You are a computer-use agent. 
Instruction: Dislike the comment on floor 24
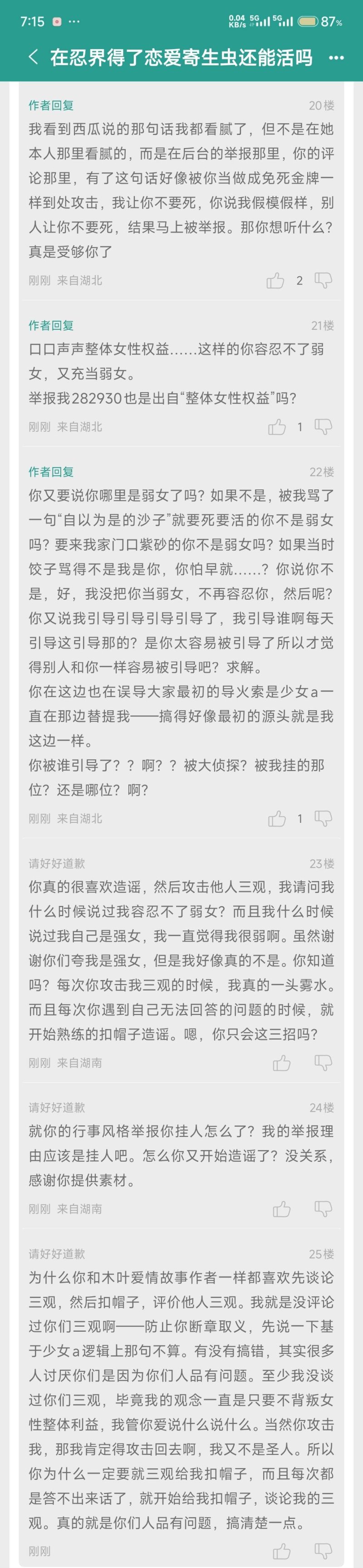(x=323, y=1209)
